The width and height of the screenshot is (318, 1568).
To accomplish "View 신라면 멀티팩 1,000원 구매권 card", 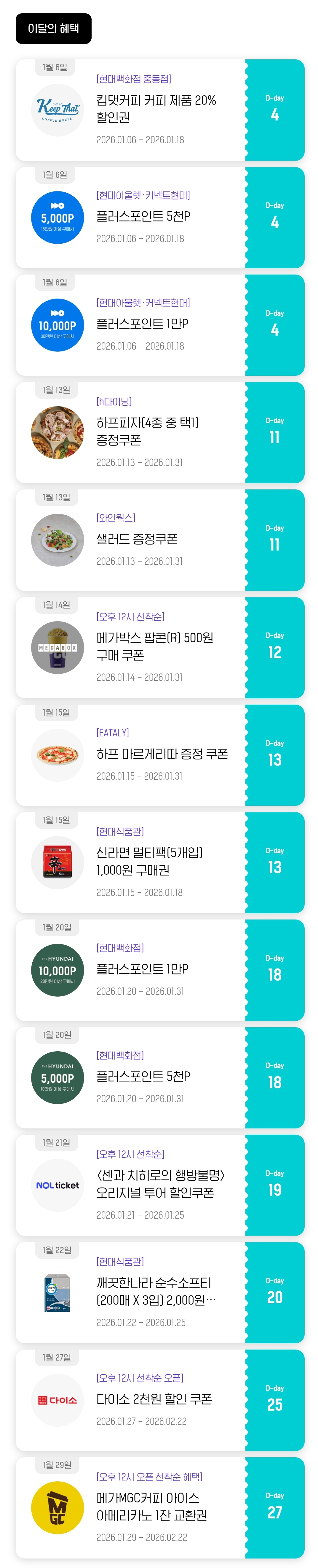I will pos(150,861).
